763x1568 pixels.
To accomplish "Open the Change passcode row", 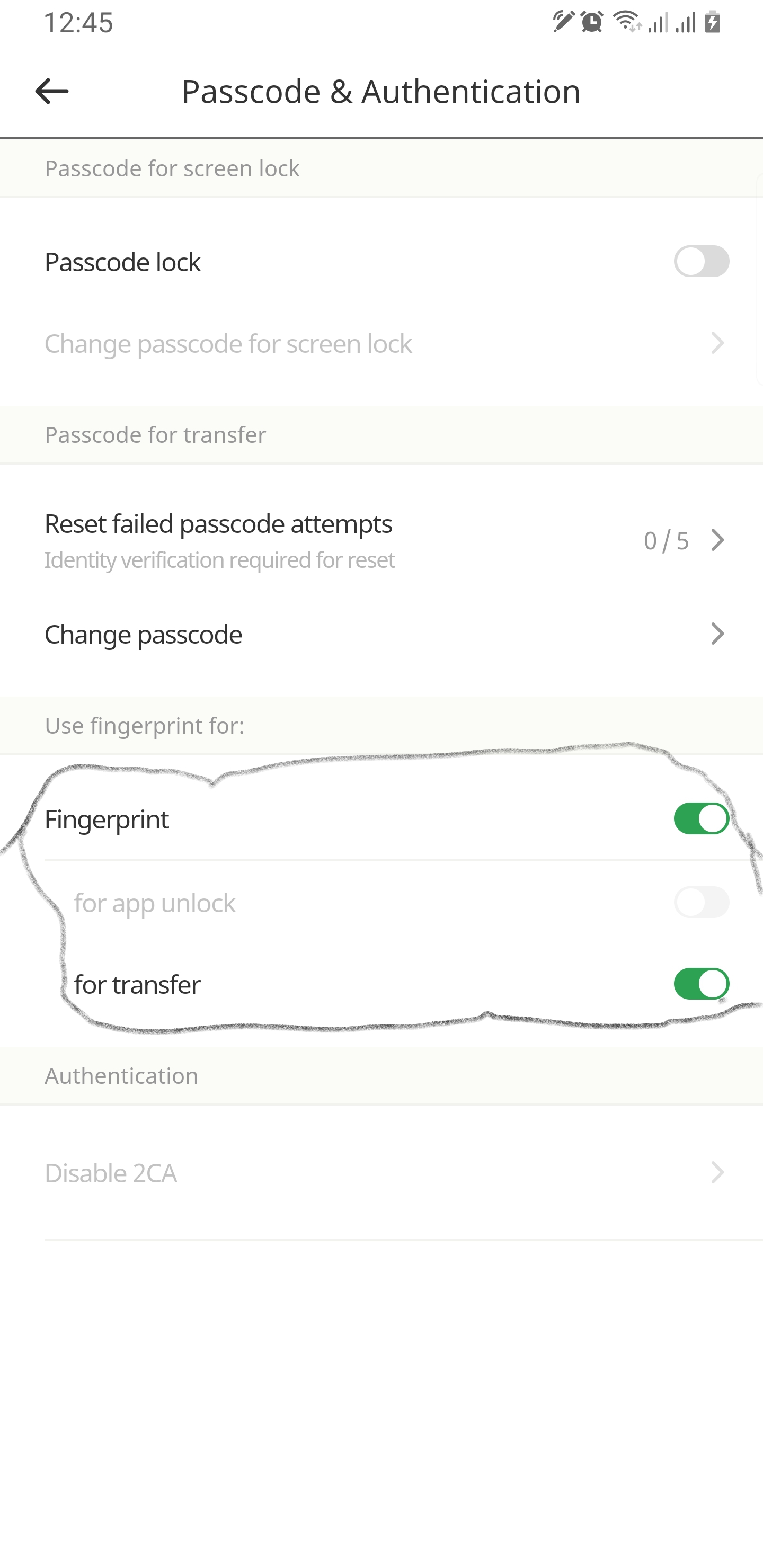I will click(x=381, y=634).
